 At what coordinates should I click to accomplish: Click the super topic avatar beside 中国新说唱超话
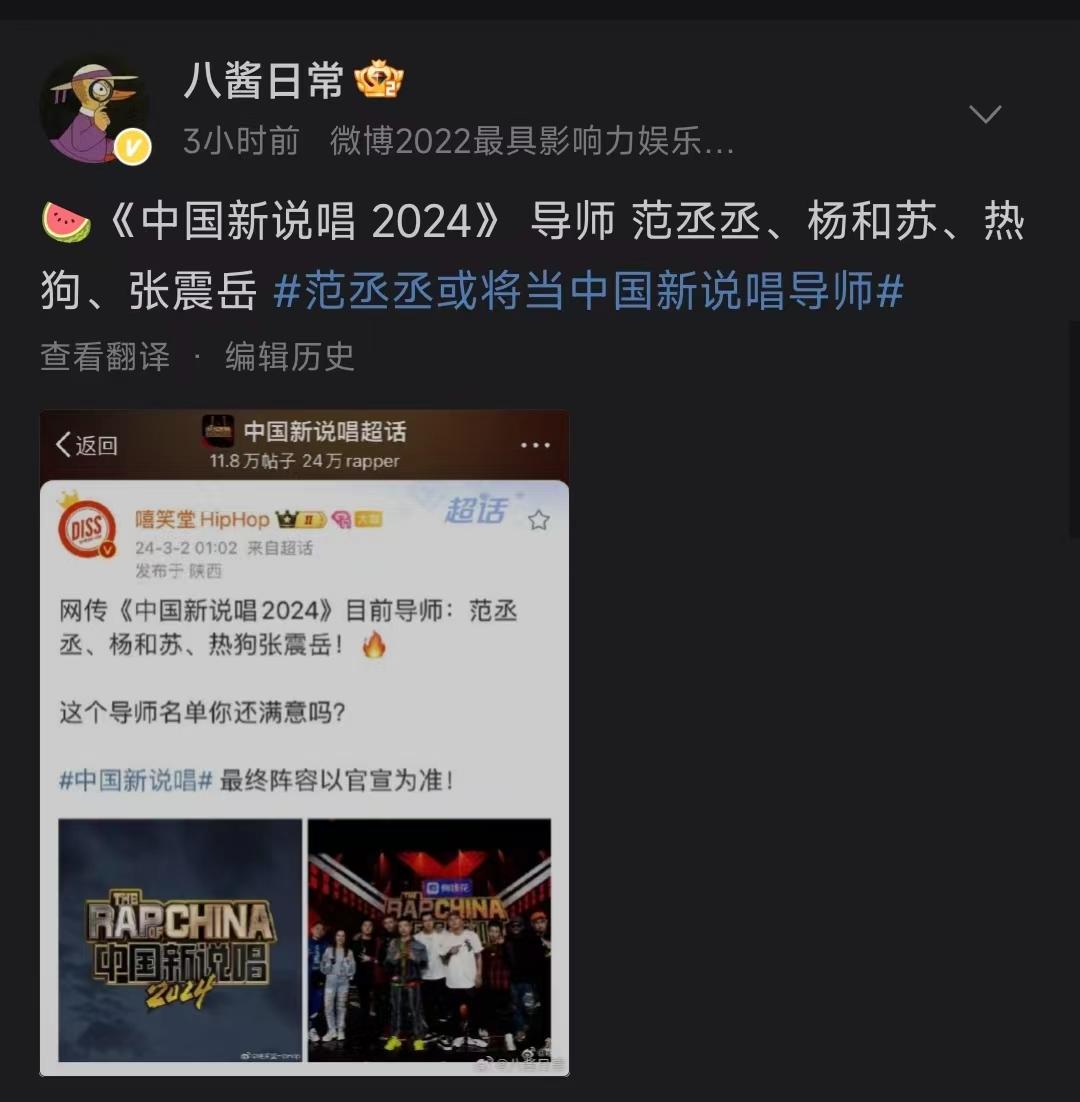219,432
